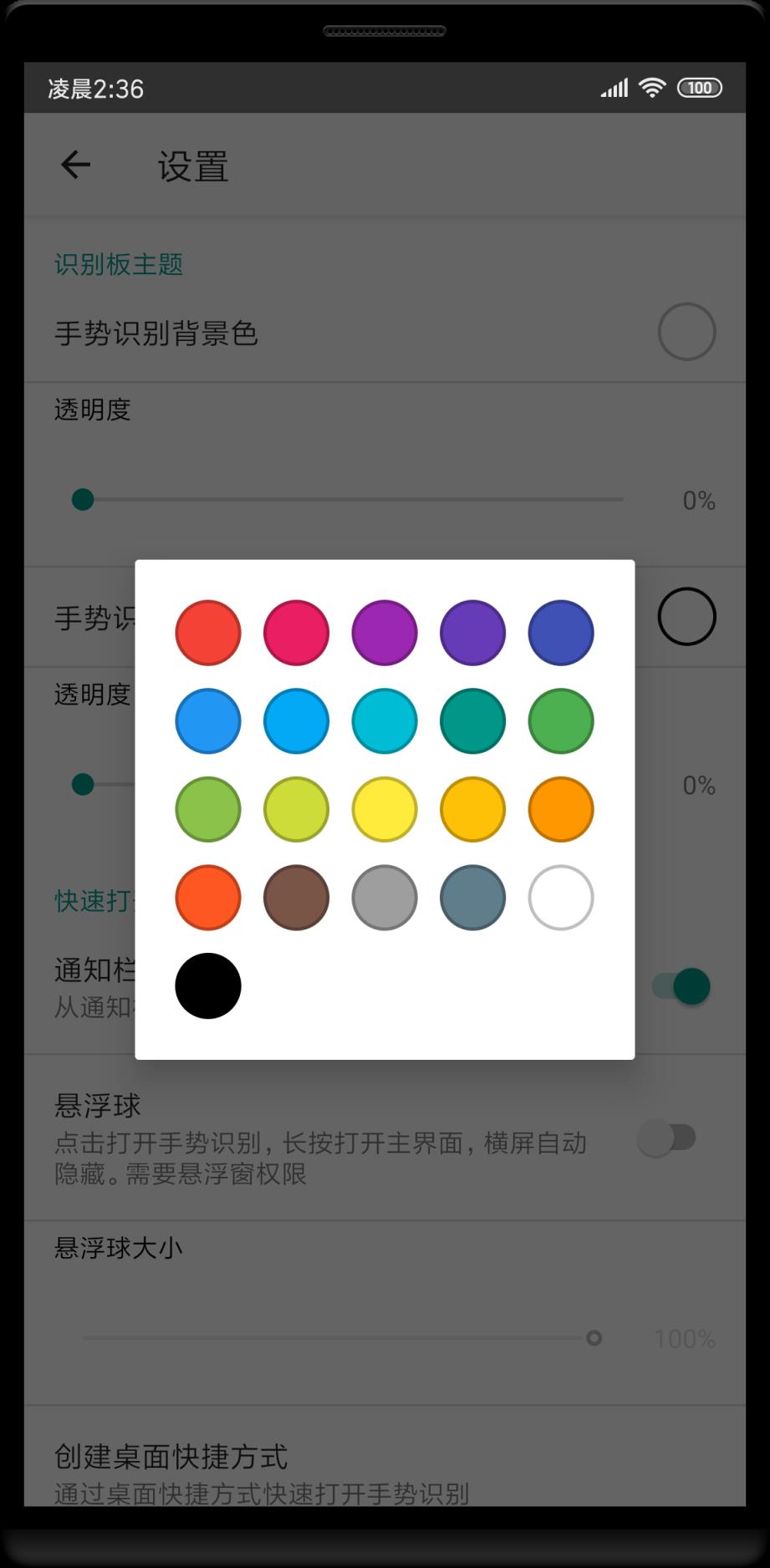Screen dimensions: 770x1568
Task: Pick the orange color swatch
Action: (559, 808)
